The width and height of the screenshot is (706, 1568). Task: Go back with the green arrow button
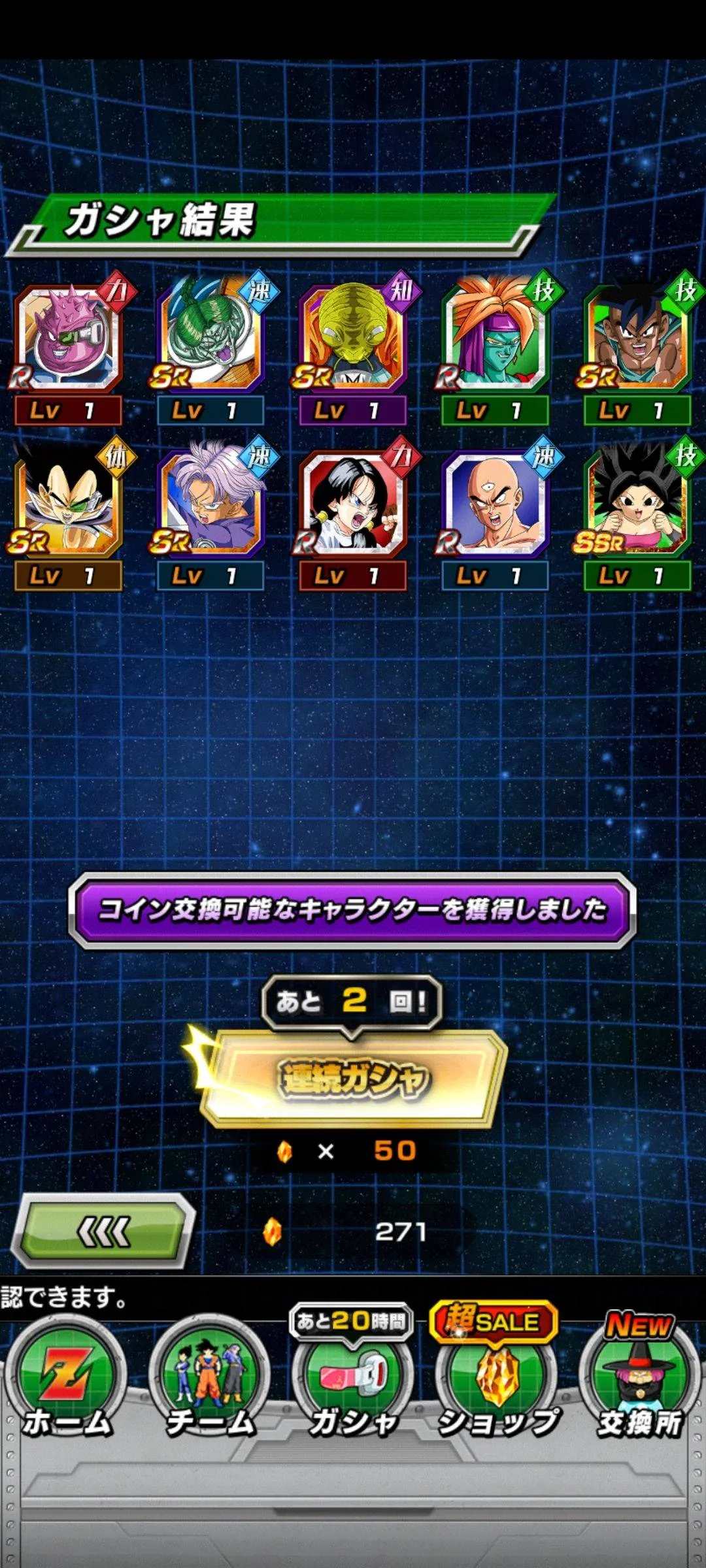[x=105, y=1232]
